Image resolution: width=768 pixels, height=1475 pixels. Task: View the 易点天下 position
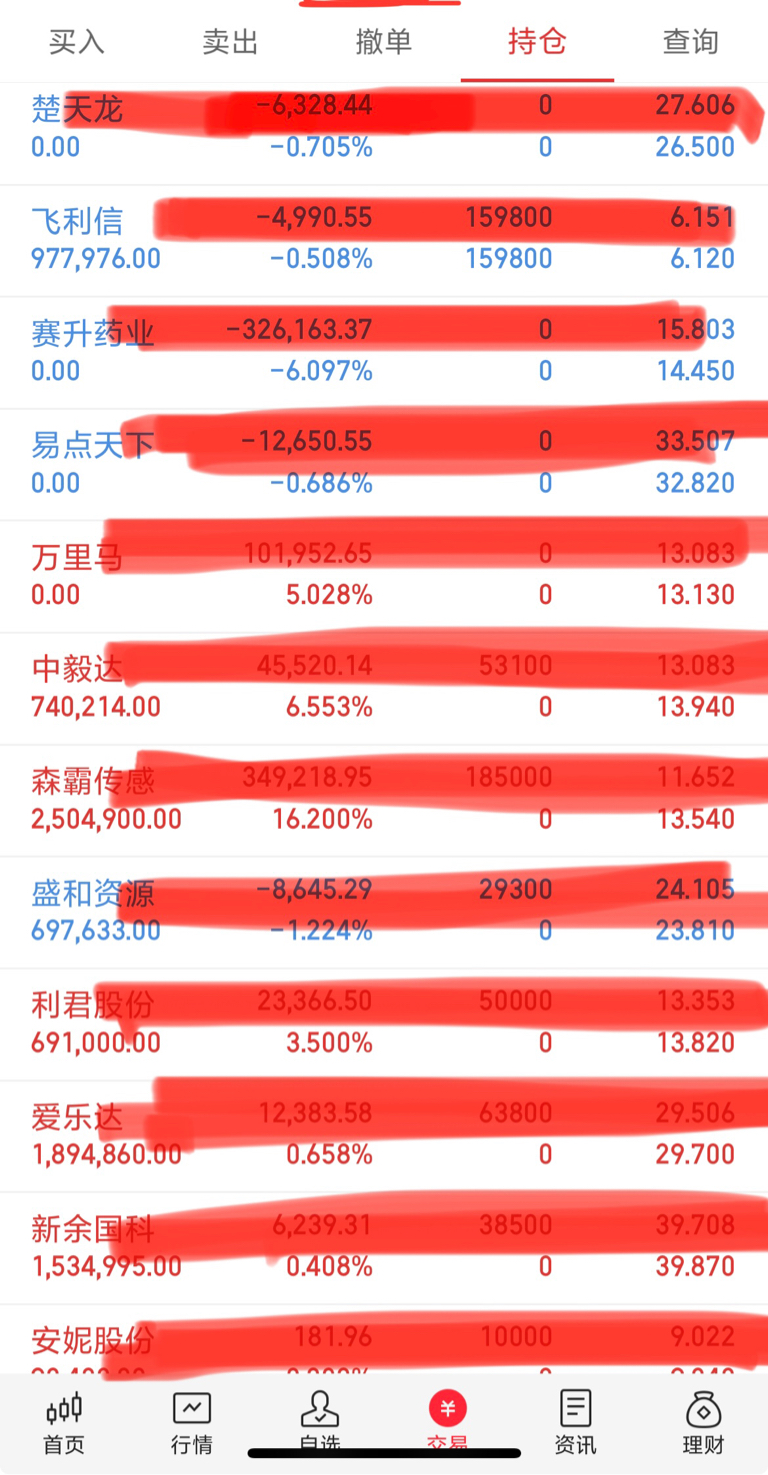[x=384, y=464]
